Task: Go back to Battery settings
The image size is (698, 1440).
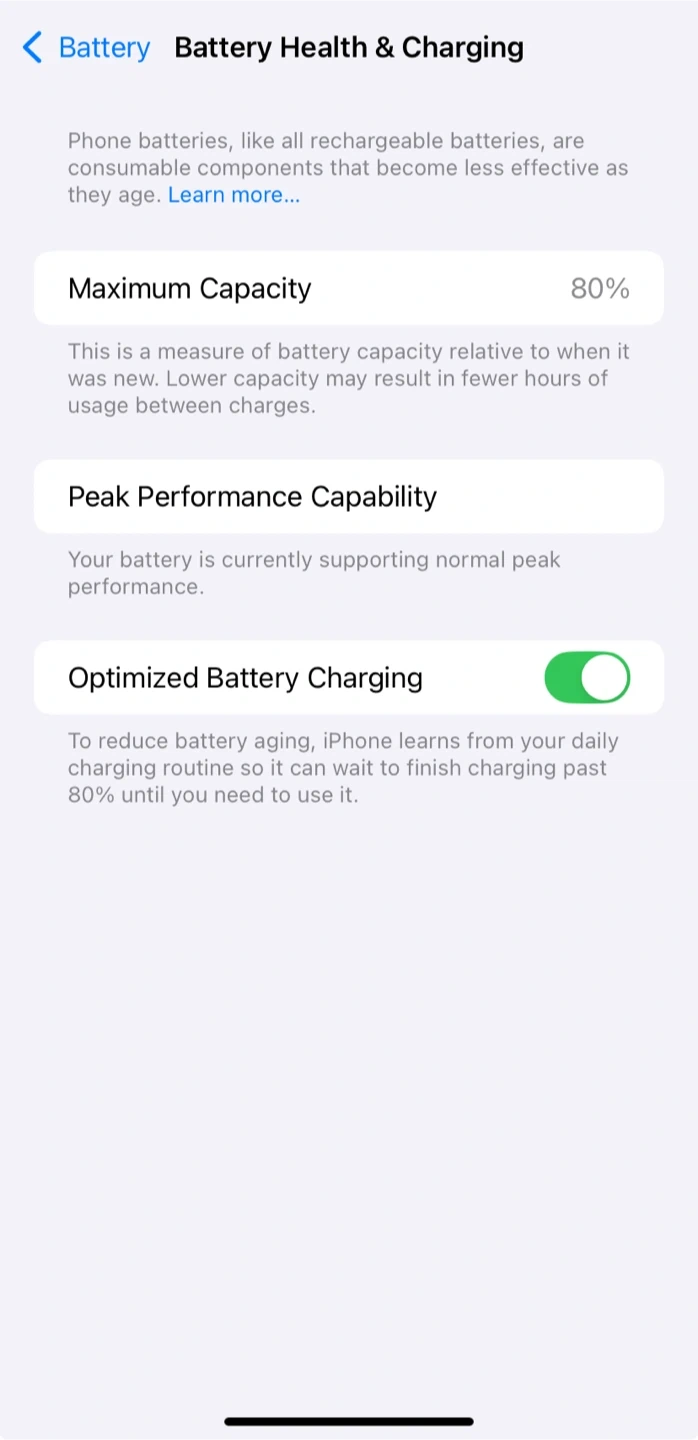Action: point(86,47)
